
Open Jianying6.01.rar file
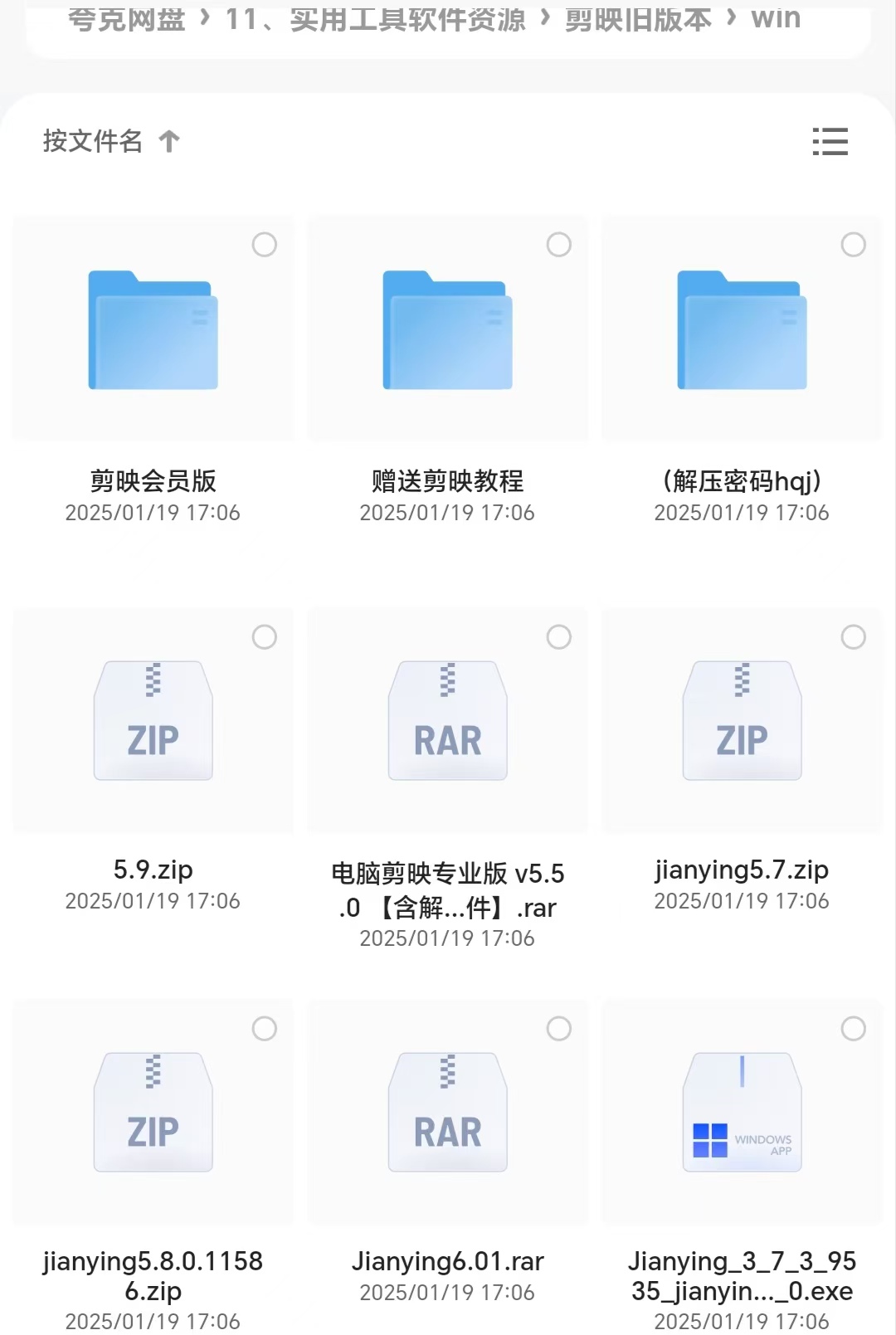pyautogui.click(x=447, y=1113)
